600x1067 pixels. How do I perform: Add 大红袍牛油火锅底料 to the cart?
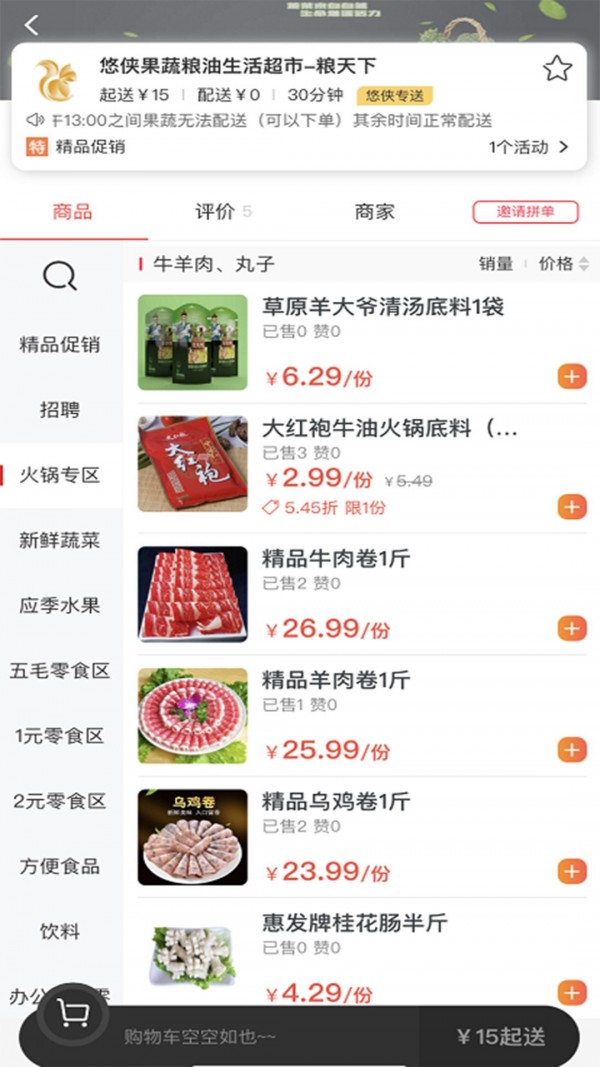(572, 507)
